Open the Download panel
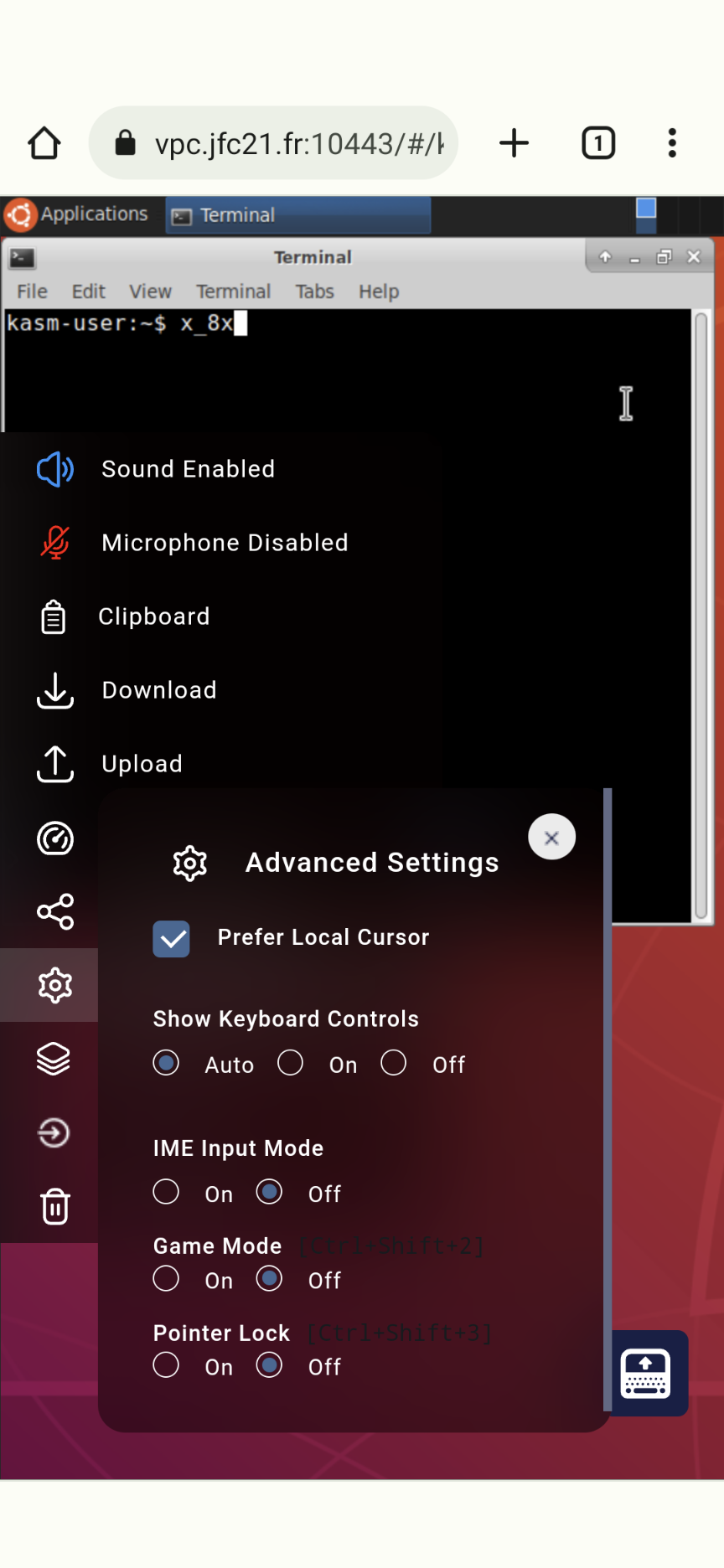The width and height of the screenshot is (724, 1568). click(158, 690)
